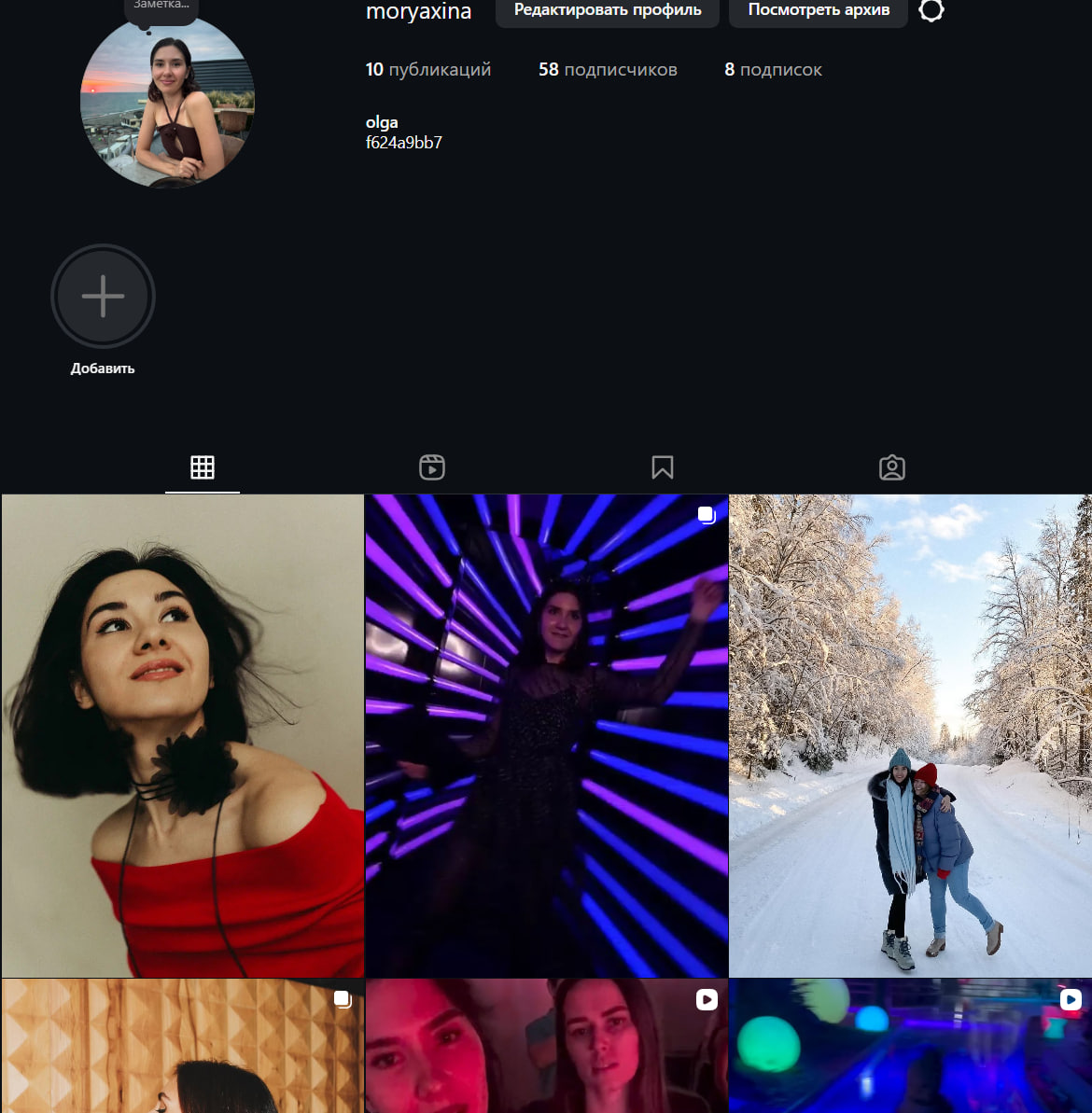Viewport: 1092px width, 1113px height.
Task: View the 58 подписчиков list
Action: click(x=608, y=70)
